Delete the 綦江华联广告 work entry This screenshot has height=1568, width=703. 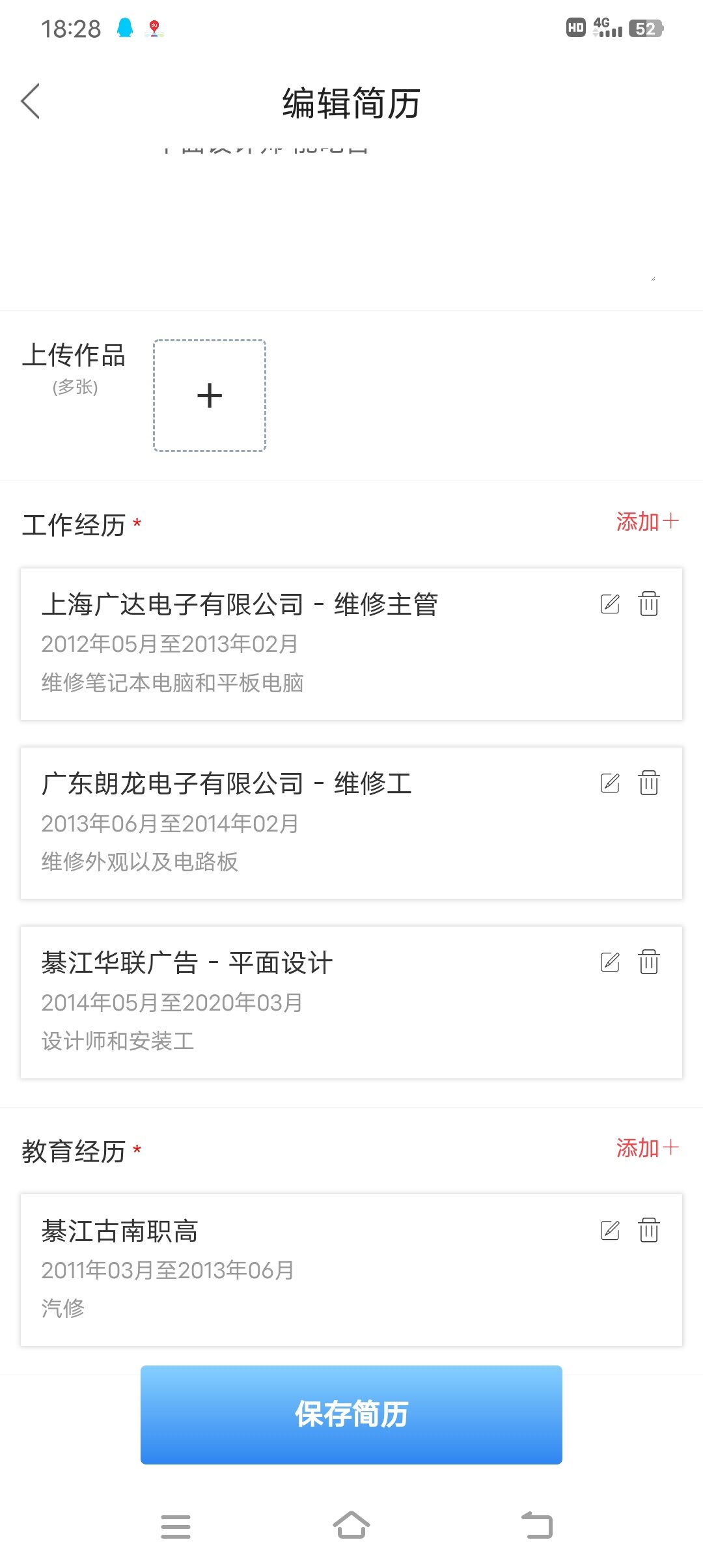[649, 962]
